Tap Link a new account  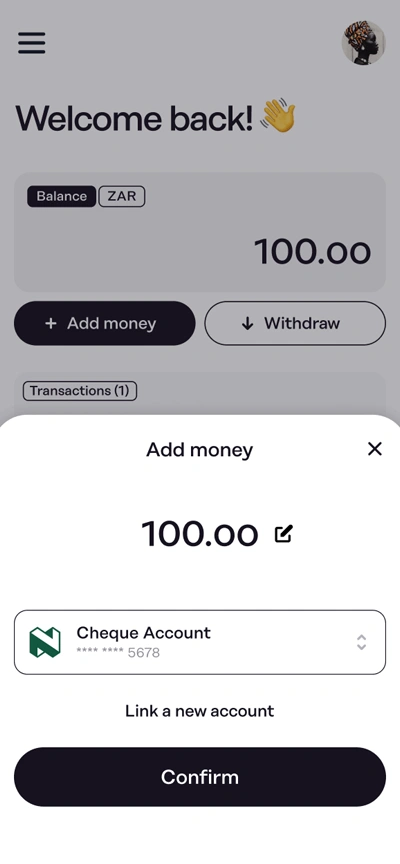(199, 711)
